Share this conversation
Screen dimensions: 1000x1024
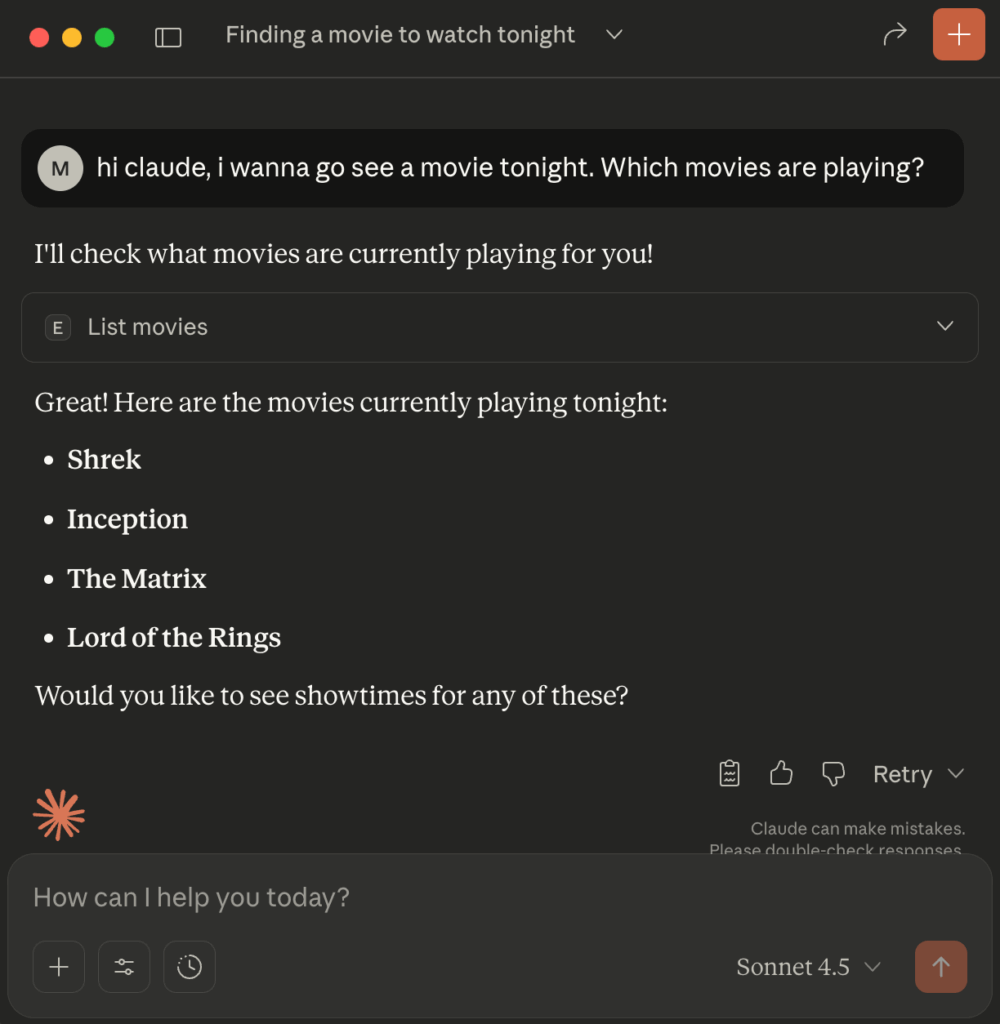tap(894, 35)
